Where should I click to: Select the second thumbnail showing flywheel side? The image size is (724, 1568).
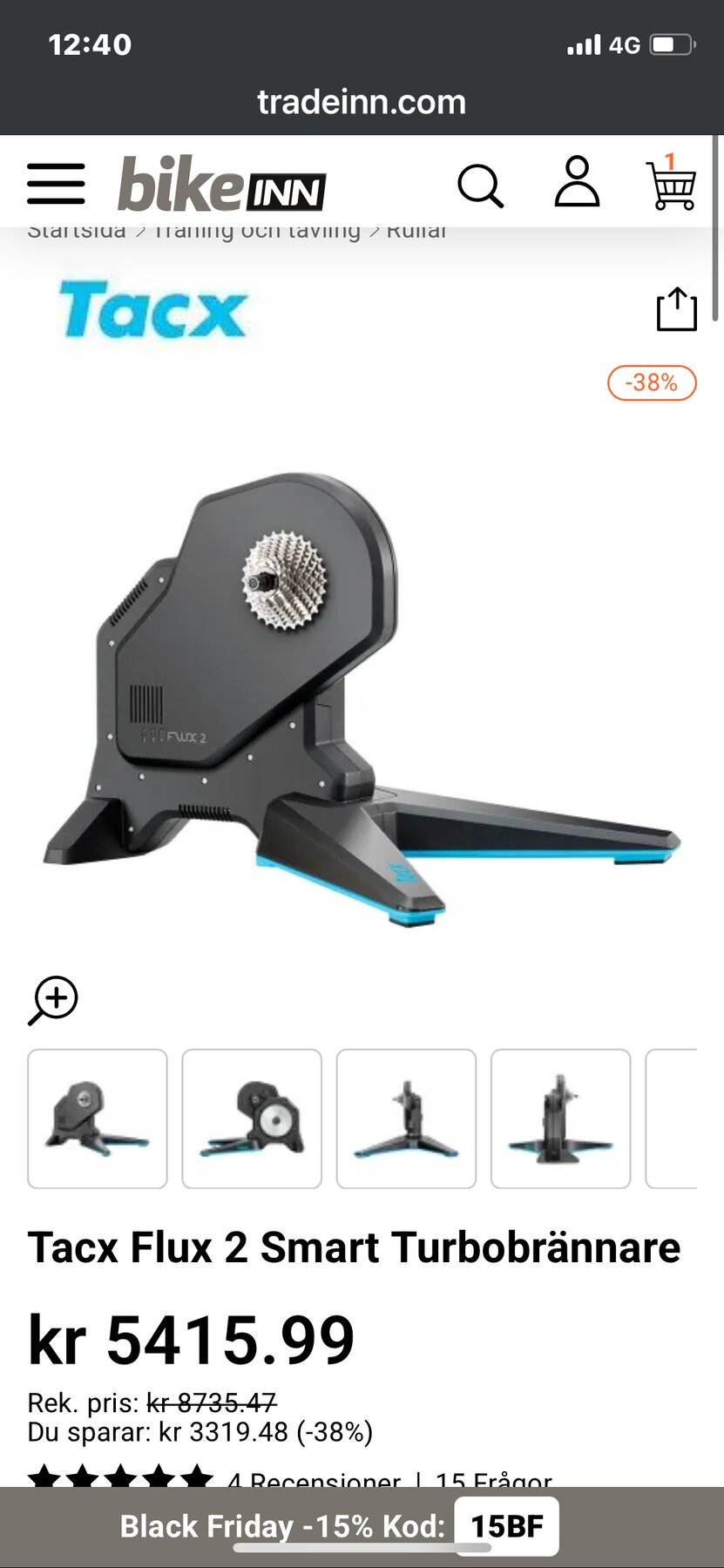coord(252,1119)
